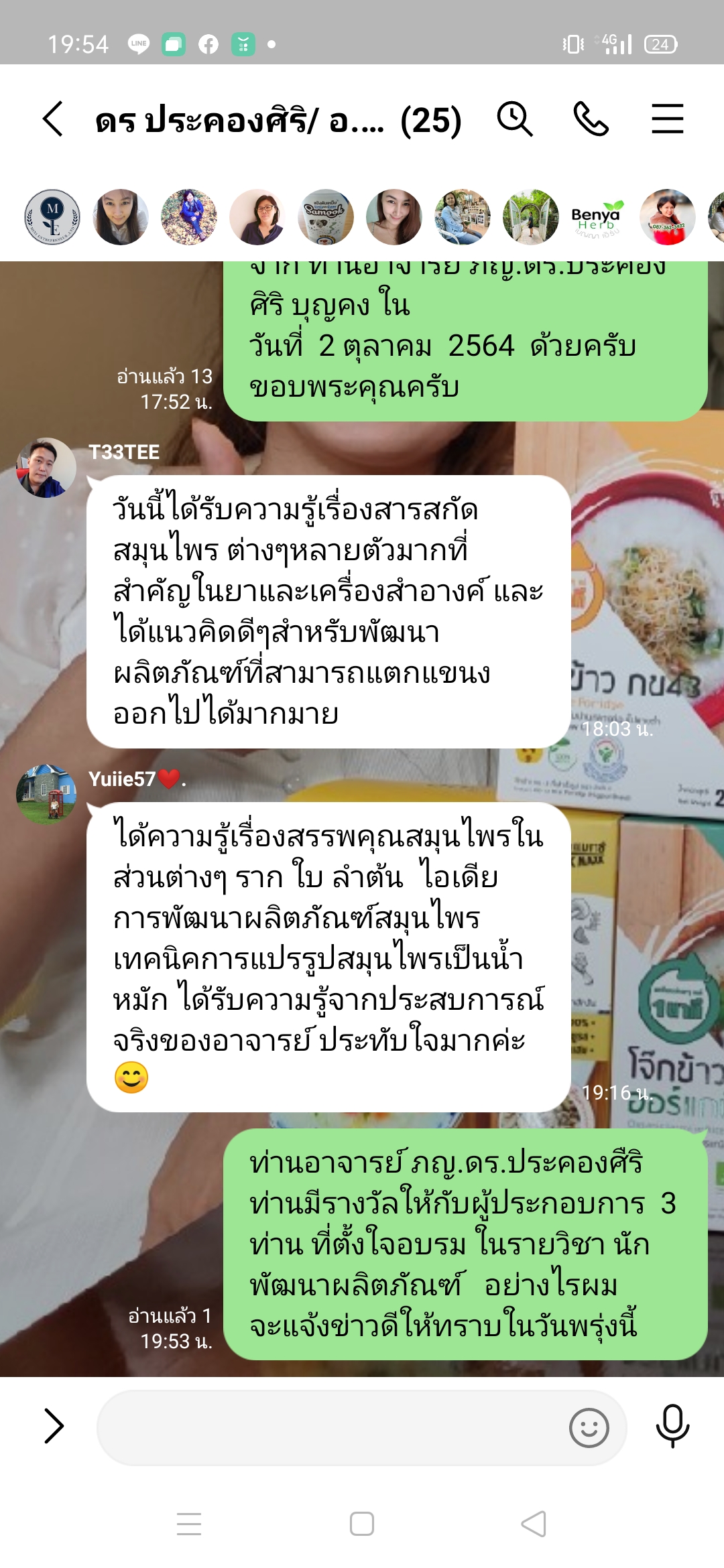Tap the message input field
The image size is (724, 1568).
328,1427
